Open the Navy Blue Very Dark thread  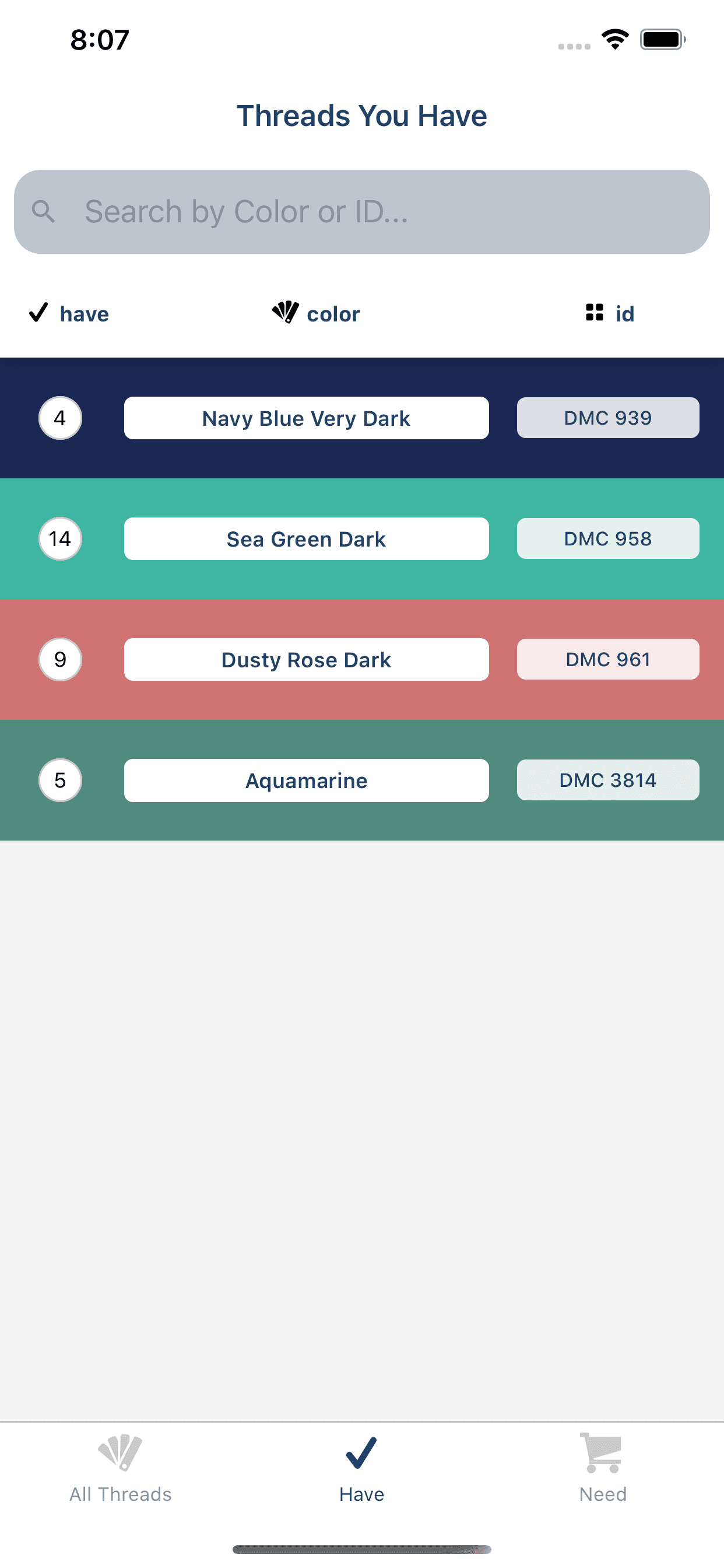306,418
